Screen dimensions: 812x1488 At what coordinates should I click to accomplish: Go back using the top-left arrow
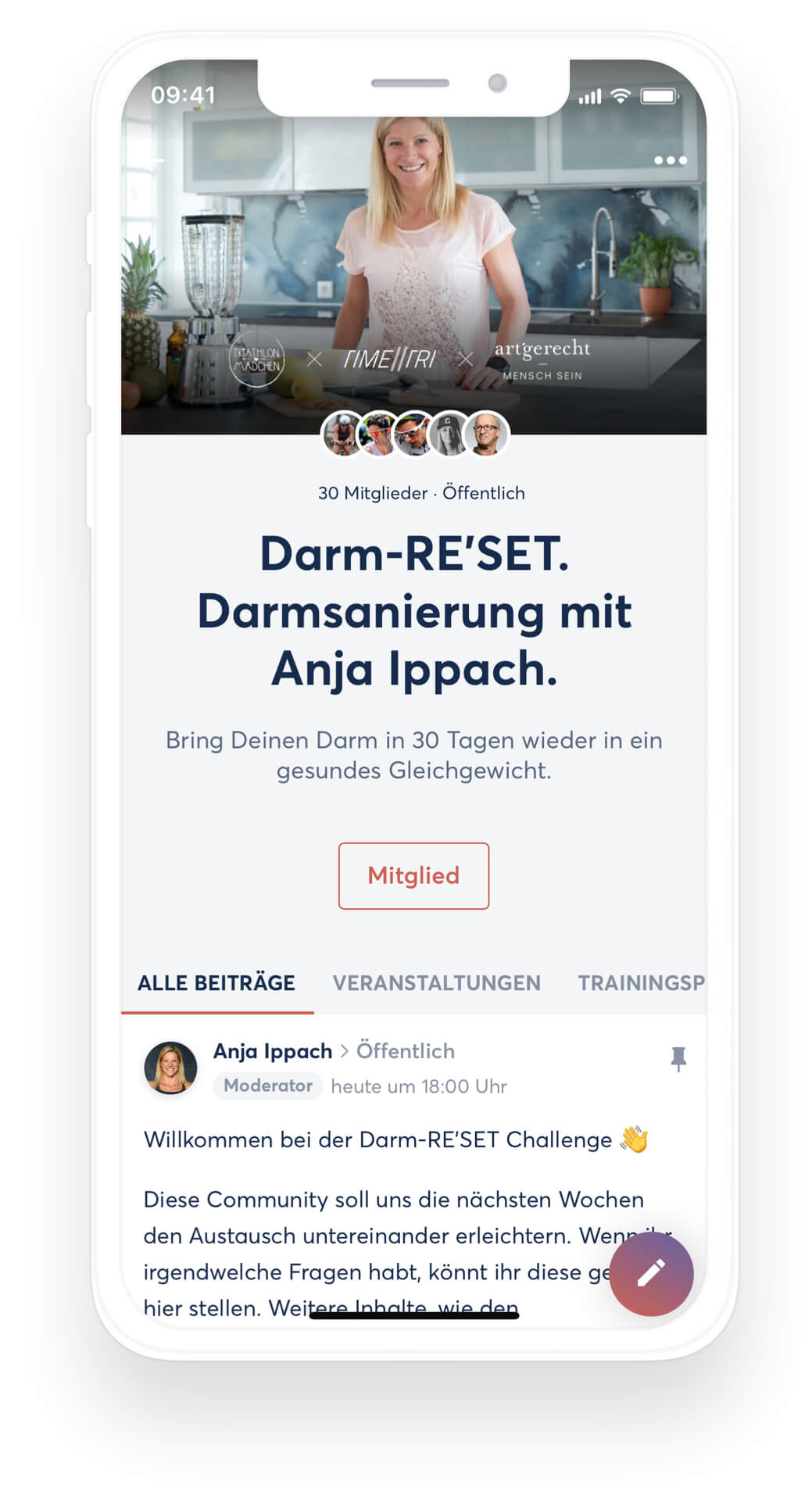157,160
